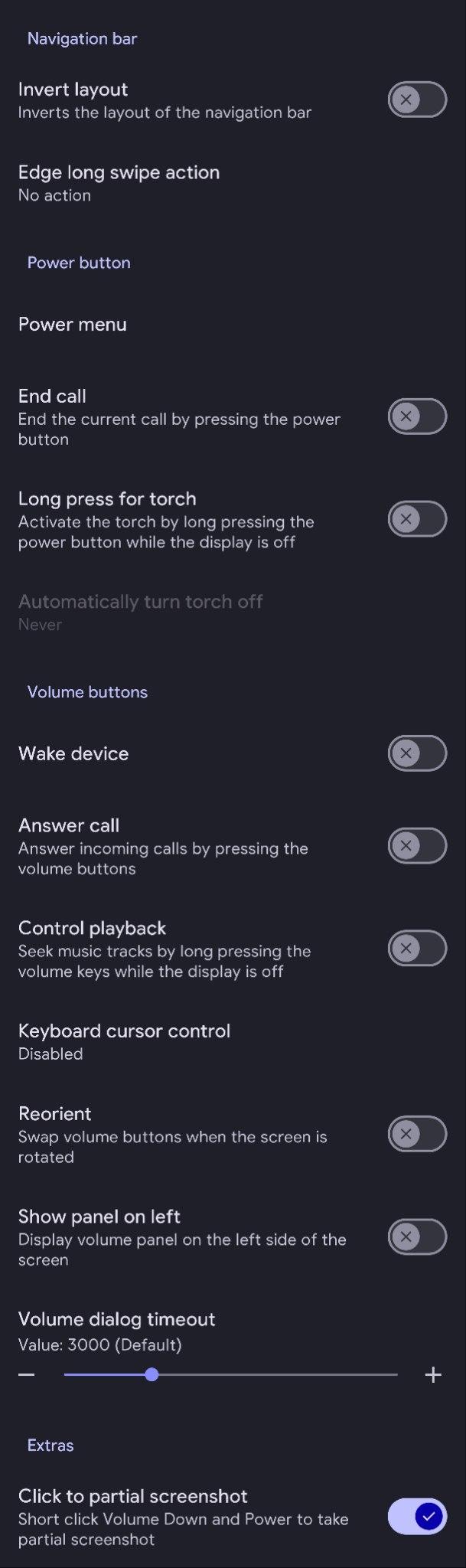Enable Control playback switch

coord(417,949)
